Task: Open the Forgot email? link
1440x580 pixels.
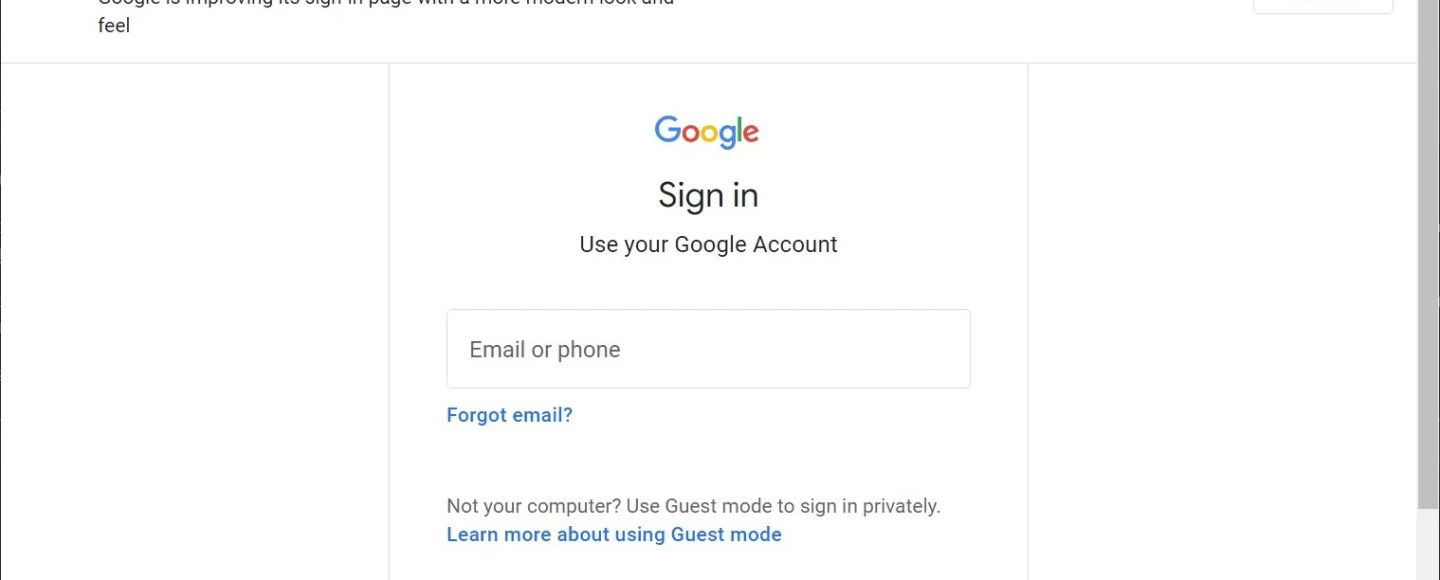Action: 509,415
